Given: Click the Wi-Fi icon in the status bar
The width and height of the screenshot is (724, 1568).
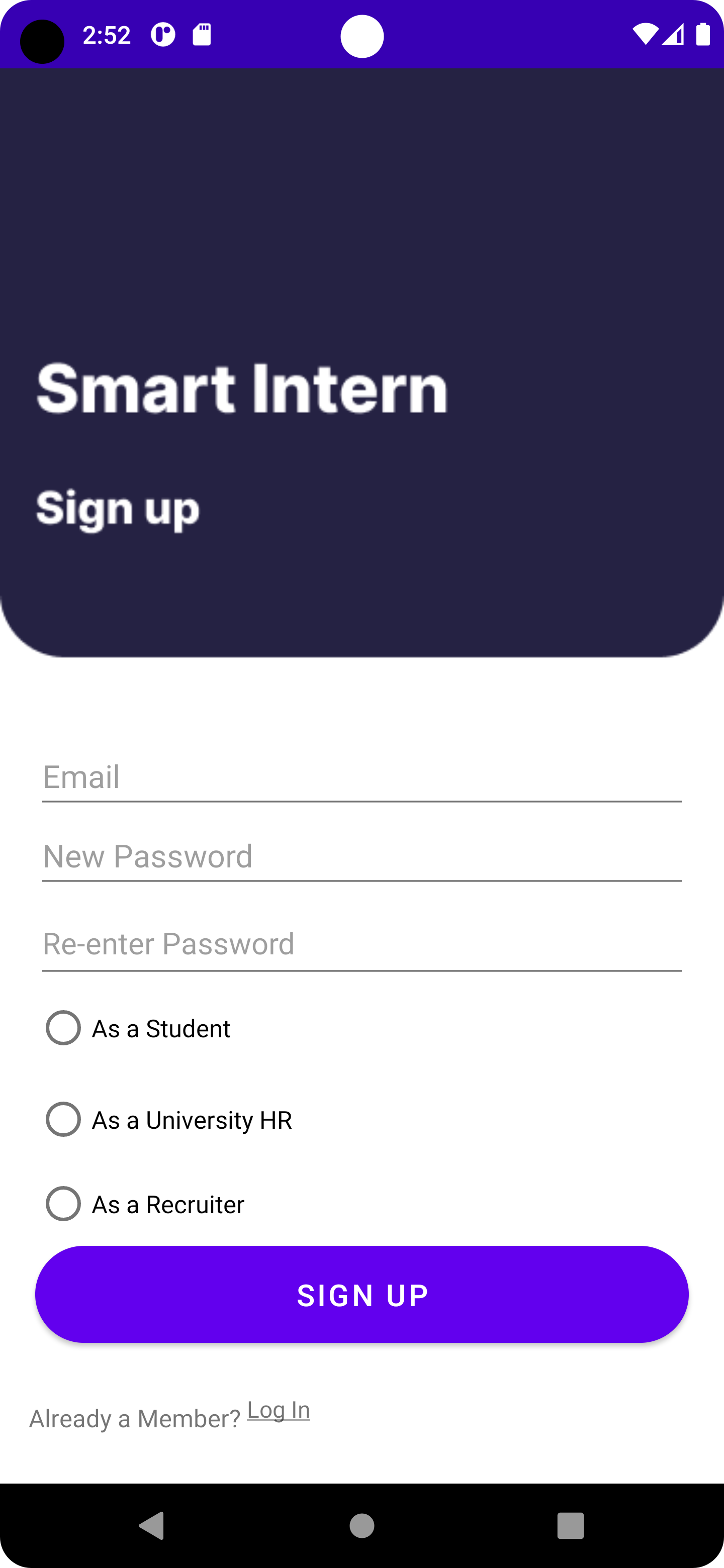Looking at the screenshot, I should coord(645,35).
